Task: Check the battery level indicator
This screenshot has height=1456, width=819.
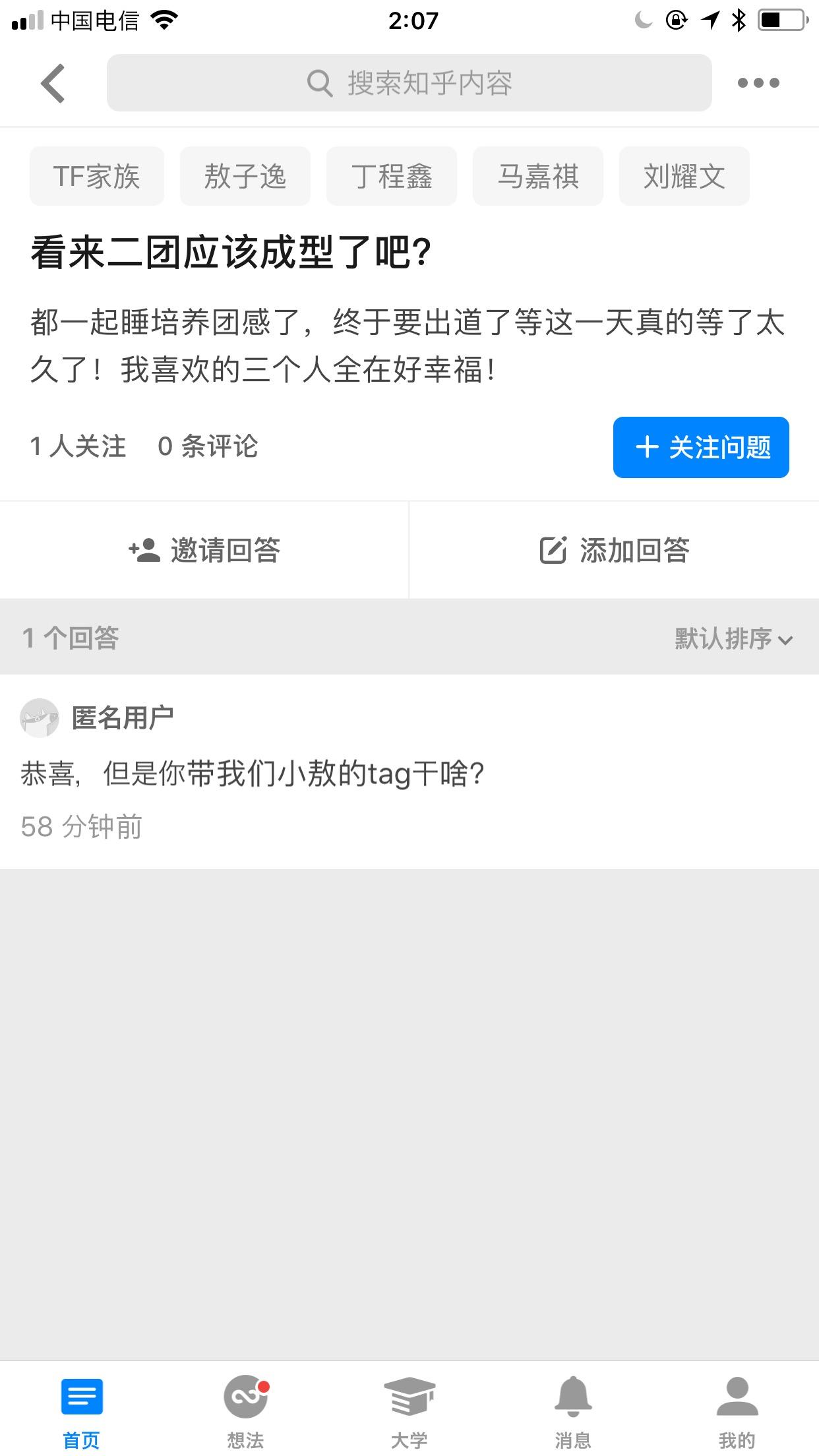Action: click(780, 20)
